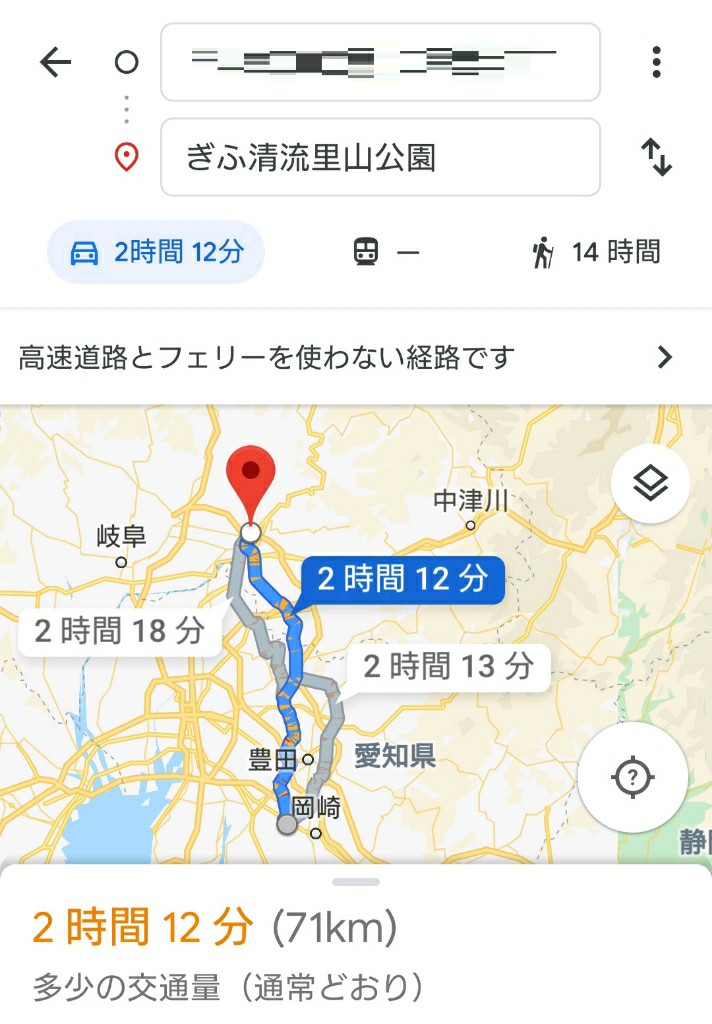Edit the starting point field
Screen dimensions: 712x1024
point(380,63)
